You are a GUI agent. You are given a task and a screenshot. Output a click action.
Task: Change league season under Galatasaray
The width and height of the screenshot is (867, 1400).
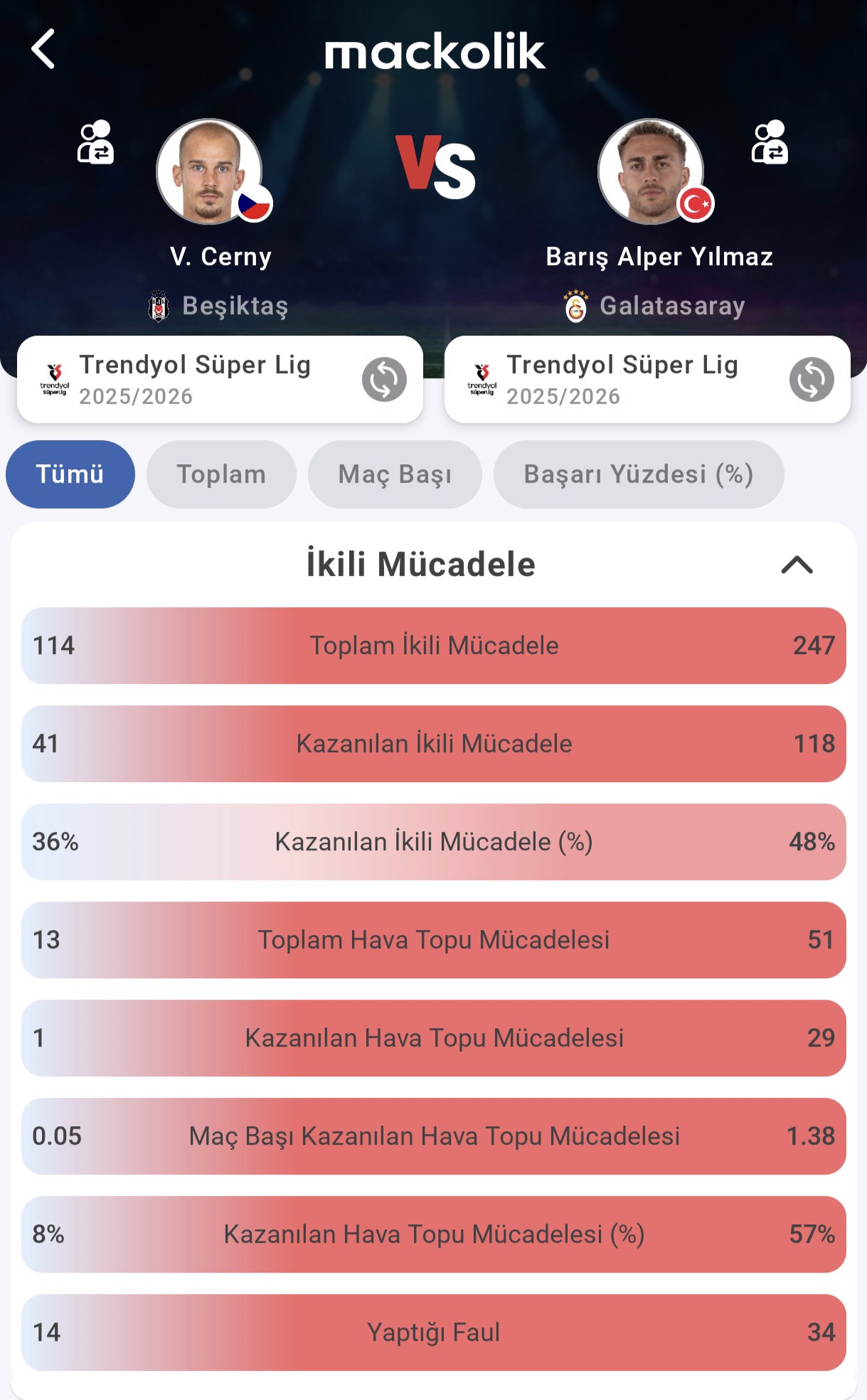(812, 380)
